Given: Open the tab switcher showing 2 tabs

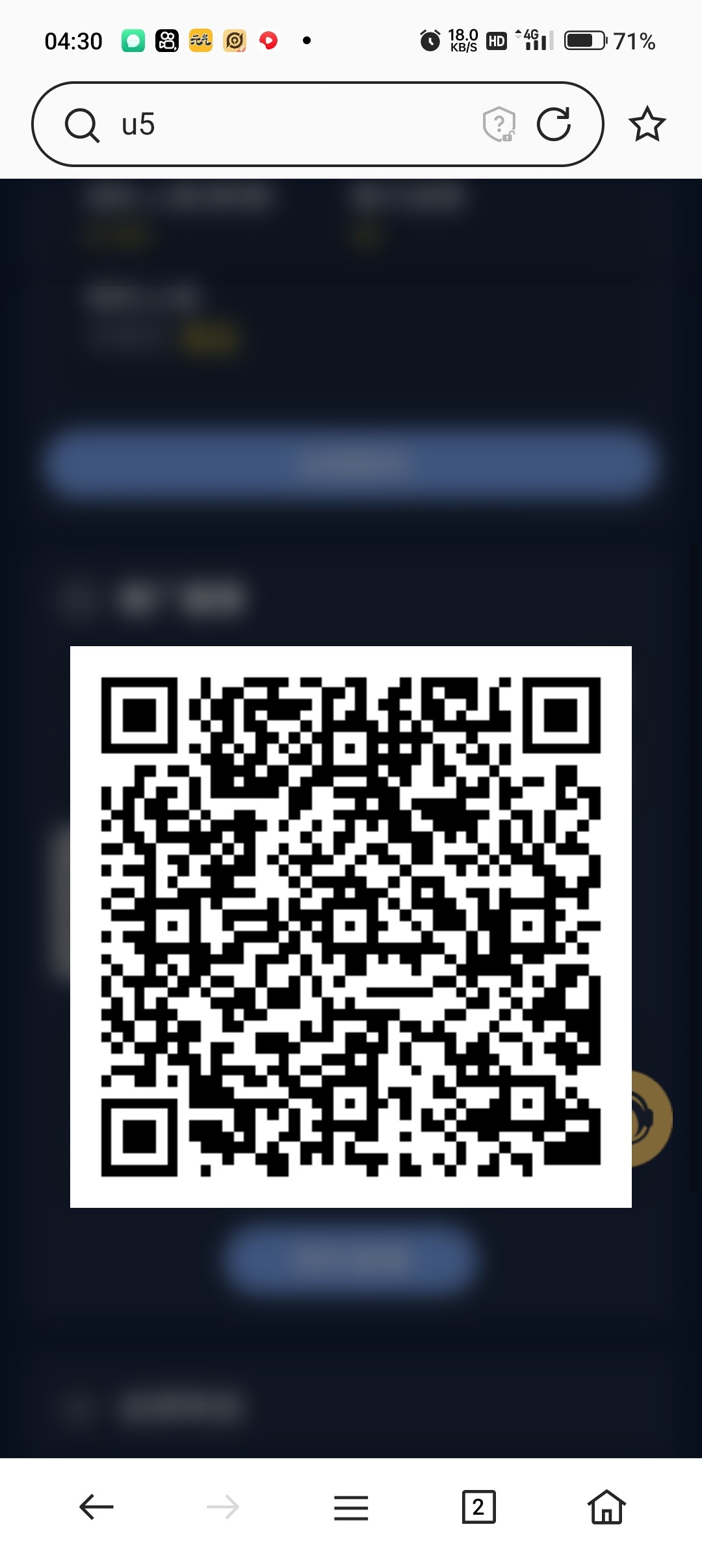Looking at the screenshot, I should (478, 1507).
